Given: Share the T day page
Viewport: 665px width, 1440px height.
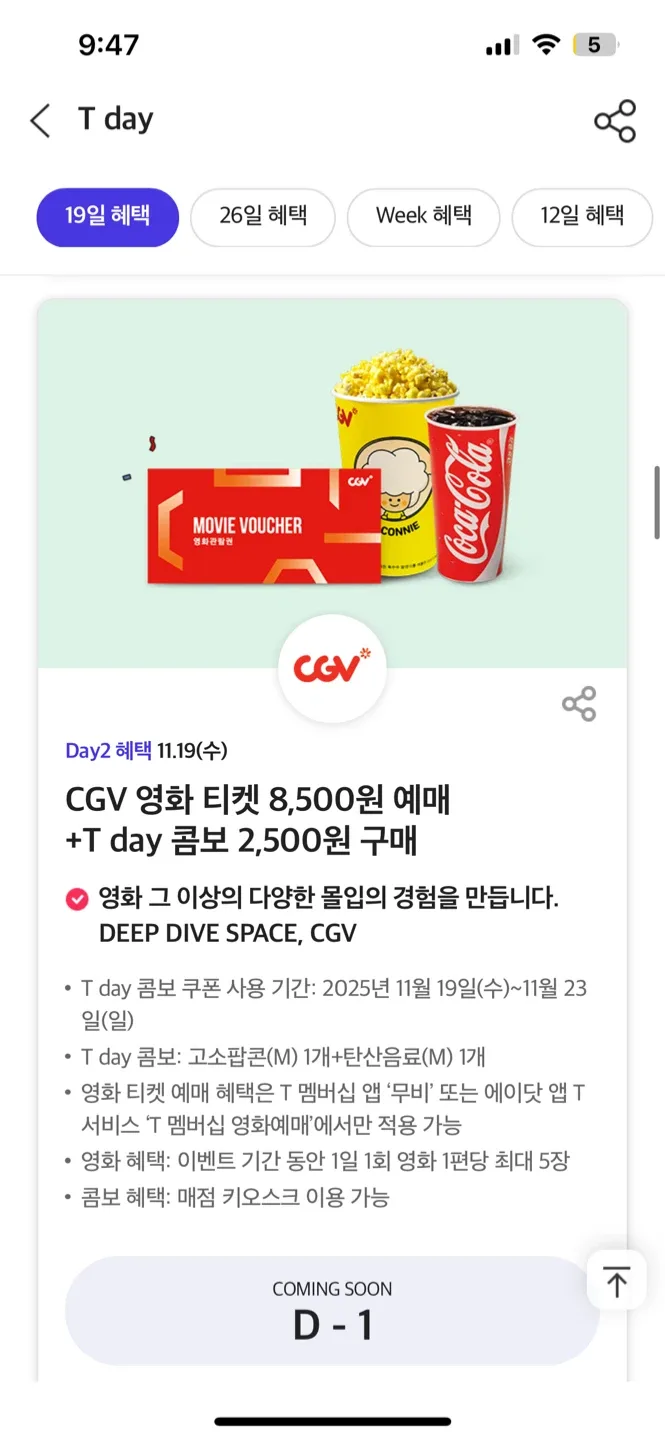Looking at the screenshot, I should coord(614,121).
